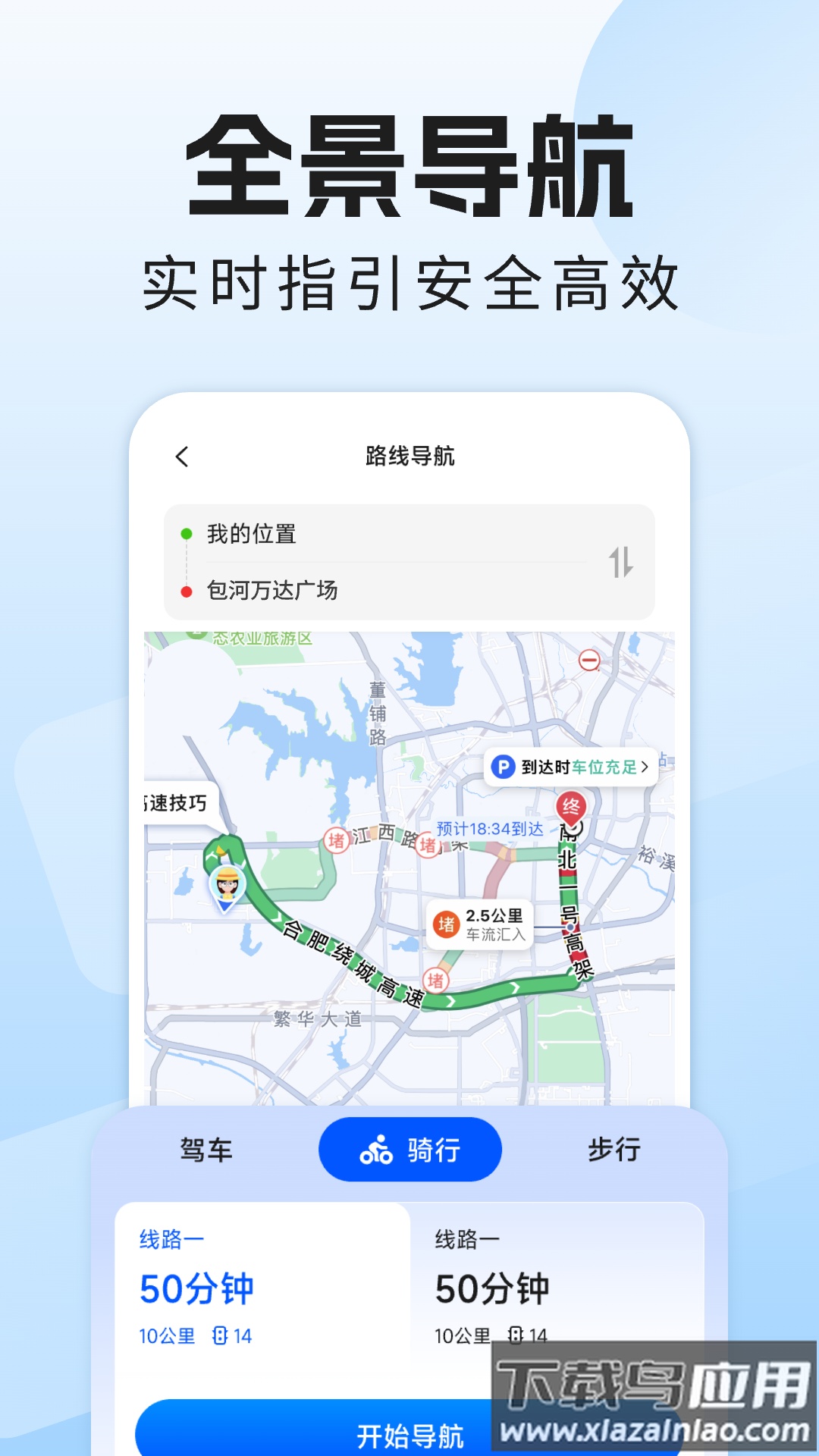Viewport: 819px width, 1456px height.
Task: Expand the 到达时车位充足 parking details chevron
Action: click(646, 768)
